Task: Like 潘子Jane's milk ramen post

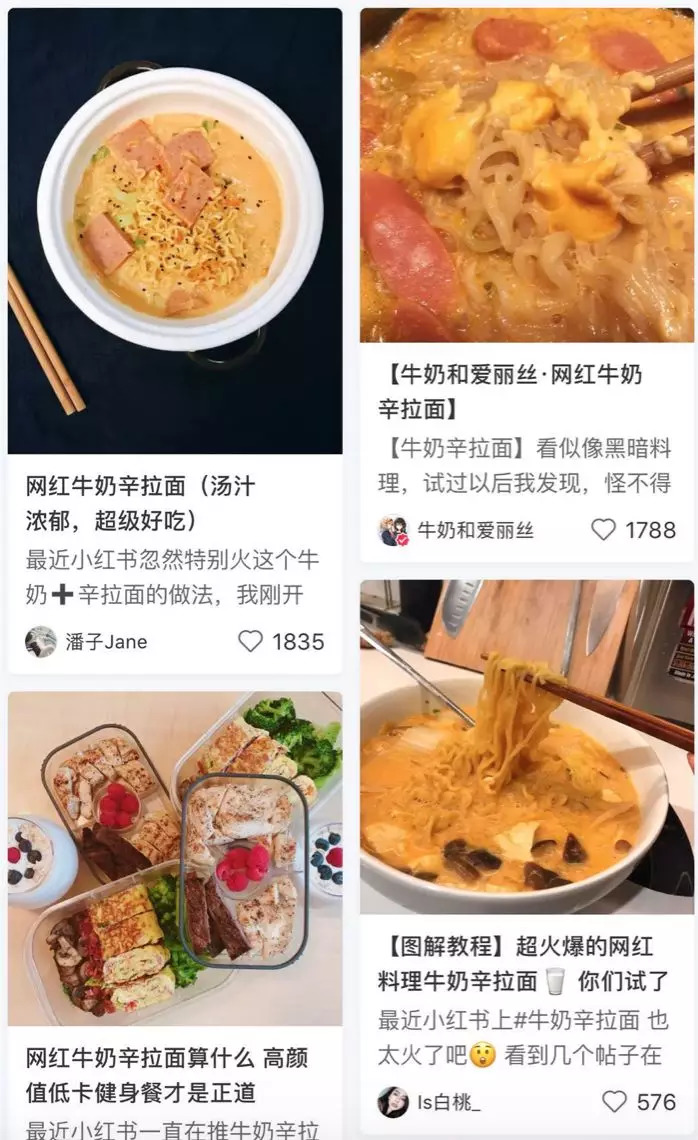Action: [x=251, y=641]
